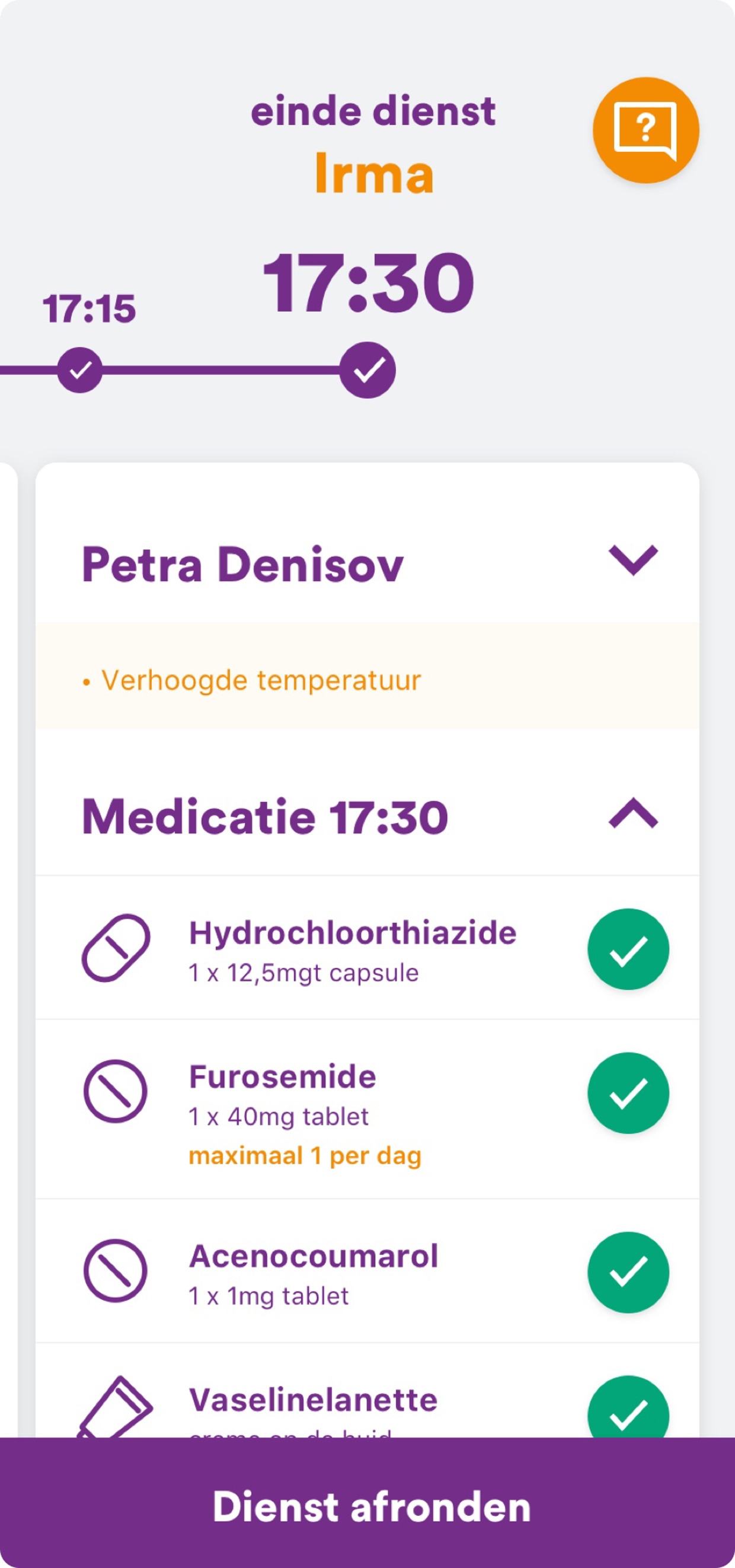This screenshot has height=1568, width=735.
Task: Open the orange help chat button
Action: click(645, 130)
